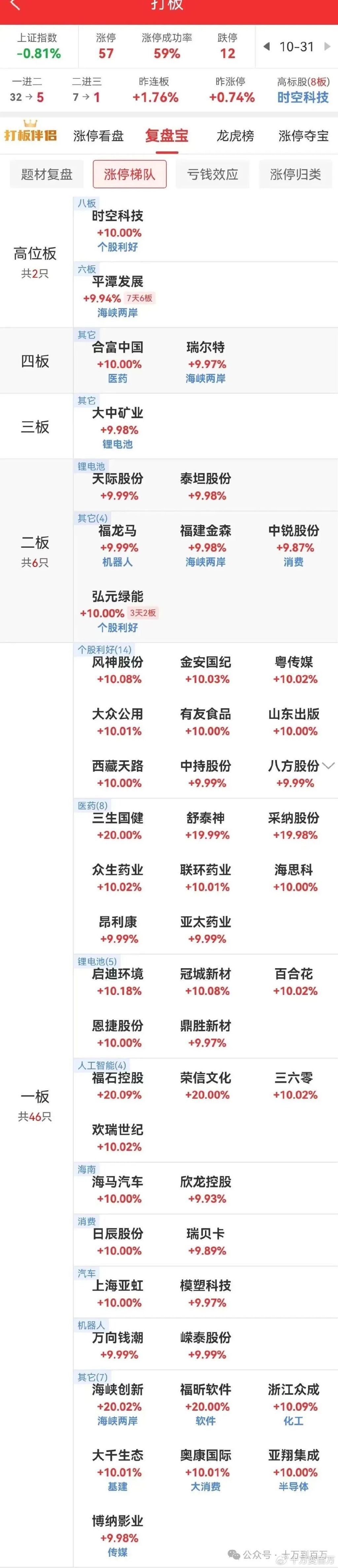
Task: Select the 亏钱效应 chip
Action: pos(213,175)
